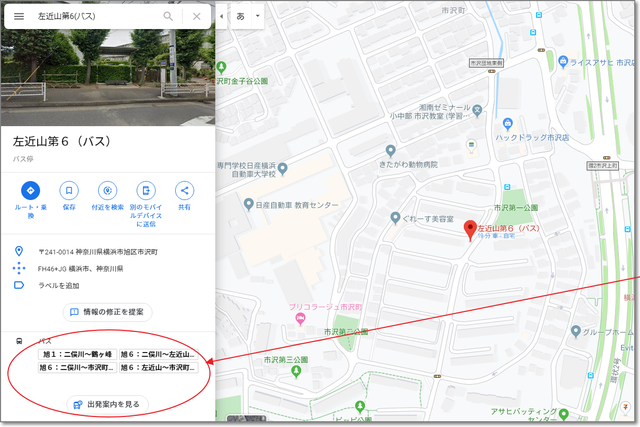Screen dimensions: 640x427
Task: Tap the 日産自動車 教育センター map pin
Action: tap(248, 204)
